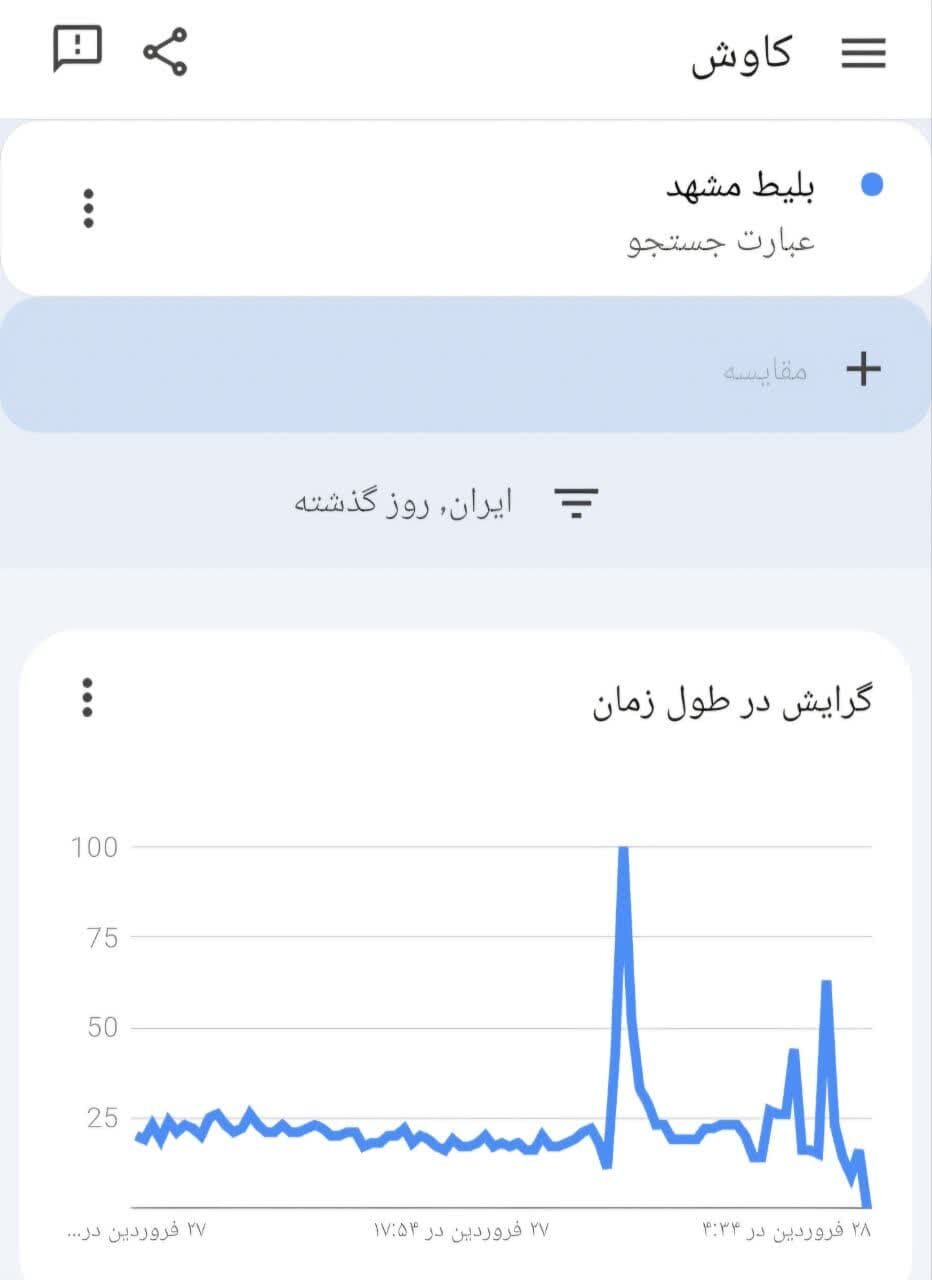
Task: Open the گرایش در طول زمان chart options
Action: (88, 697)
